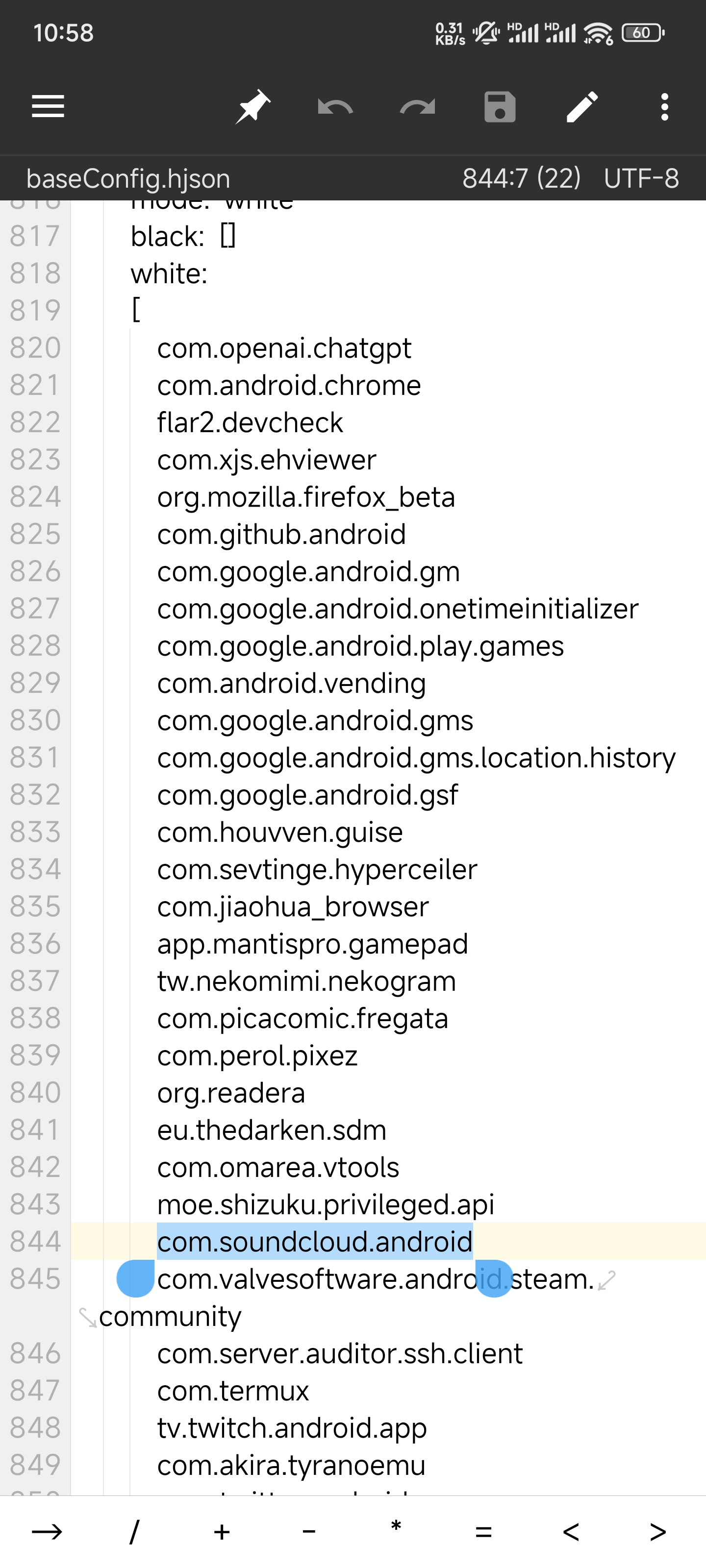Insert a greater-than symbol
706x1568 pixels.
658,1531
